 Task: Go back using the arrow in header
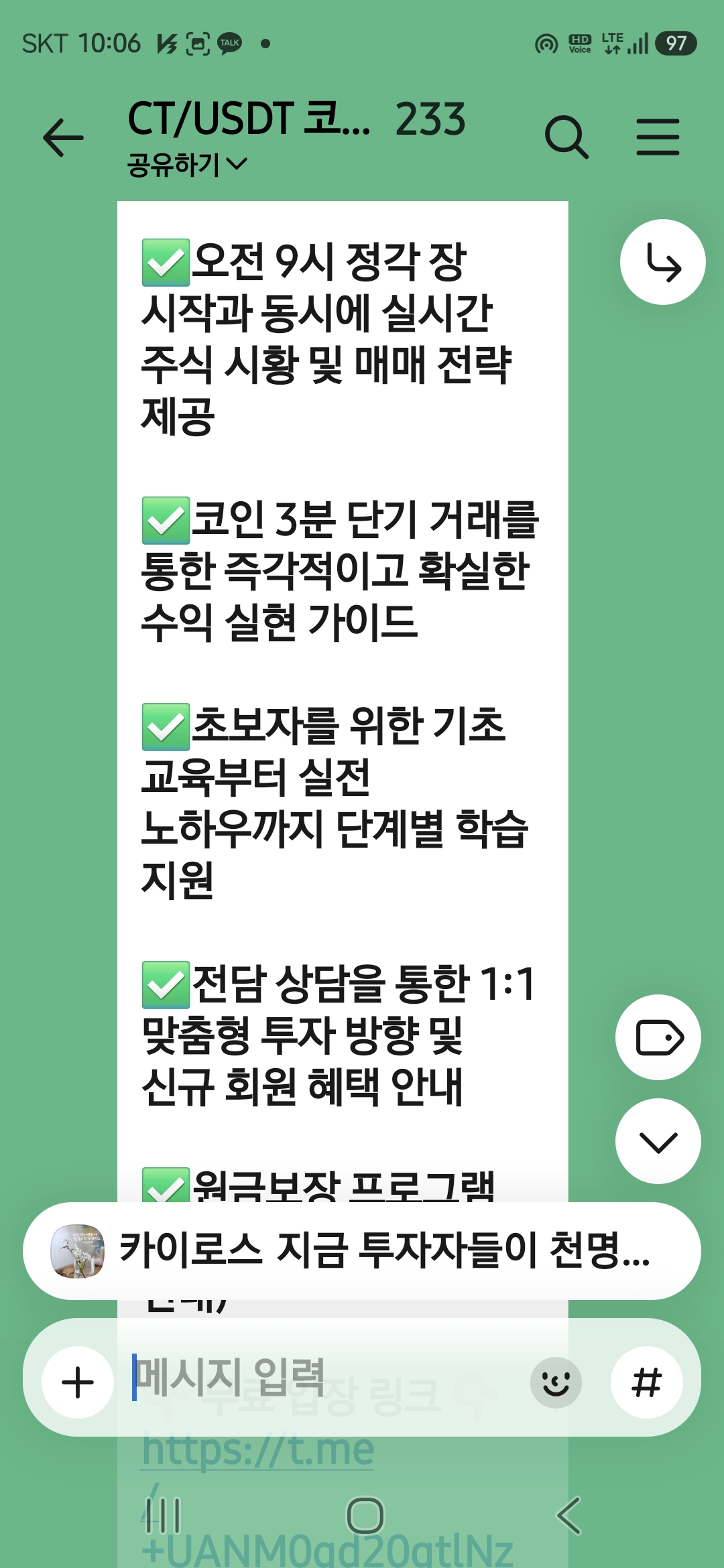(x=63, y=137)
